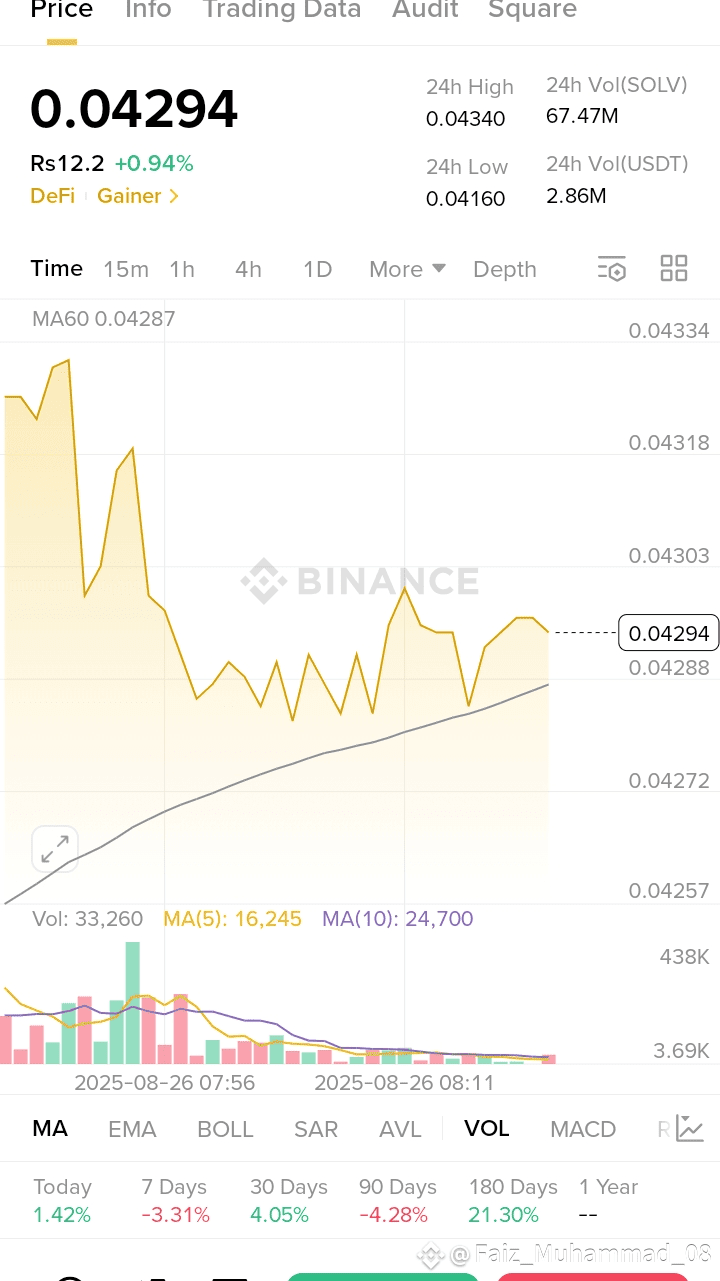Open the Trading Data tab
The image size is (720, 1281).
(x=281, y=10)
